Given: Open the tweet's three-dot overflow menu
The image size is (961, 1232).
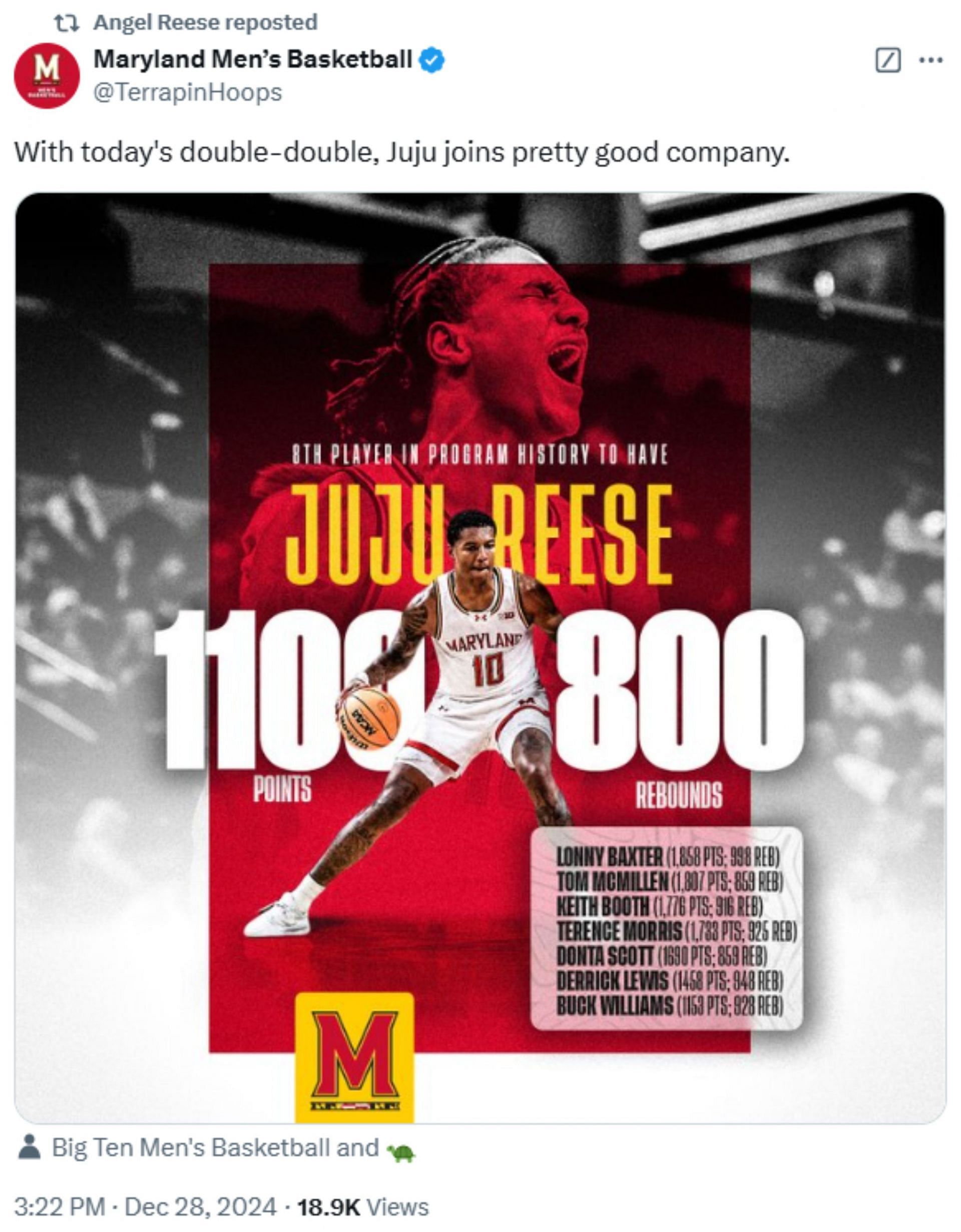Looking at the screenshot, I should pos(930,60).
